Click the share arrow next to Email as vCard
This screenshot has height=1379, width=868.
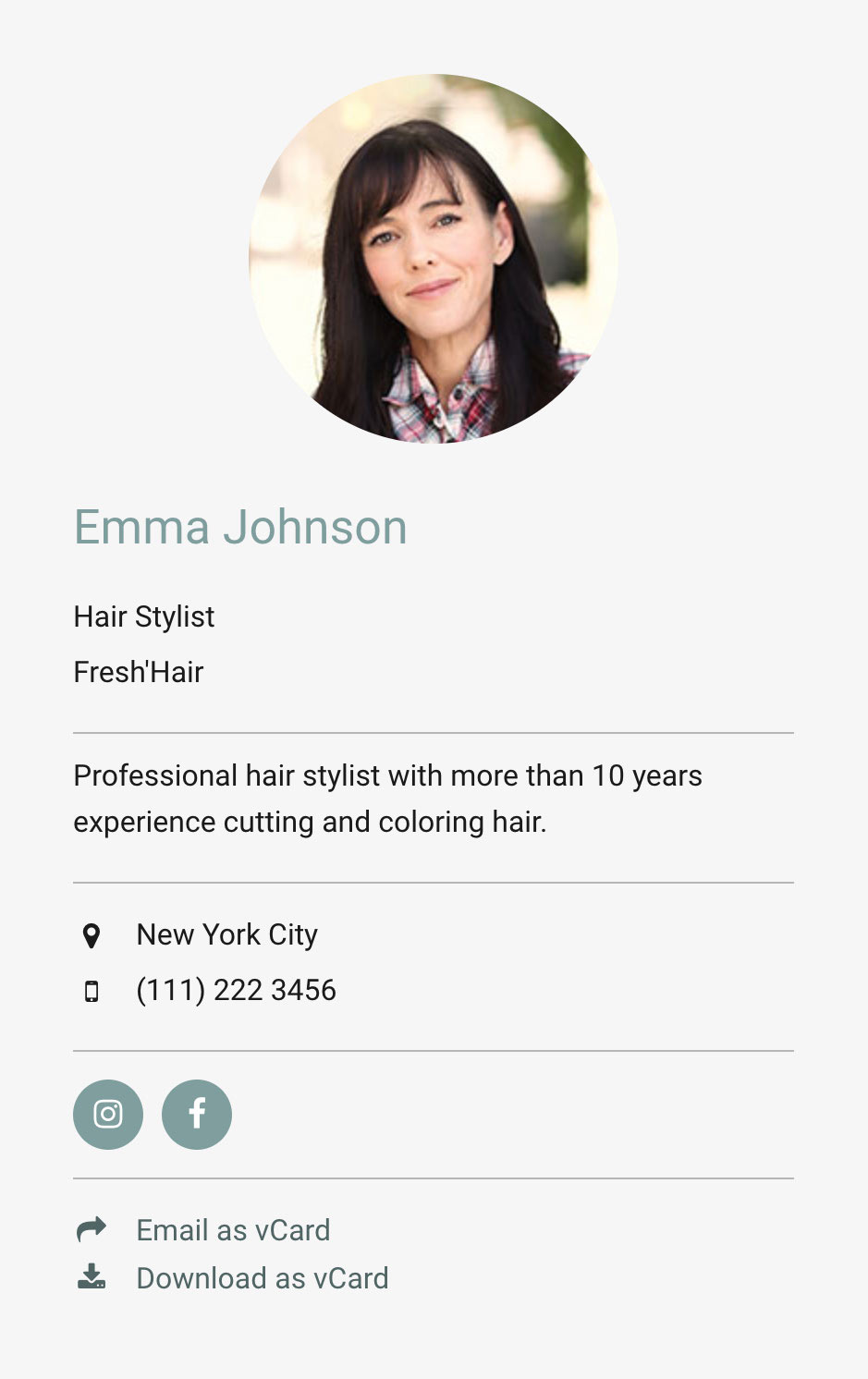click(91, 1230)
